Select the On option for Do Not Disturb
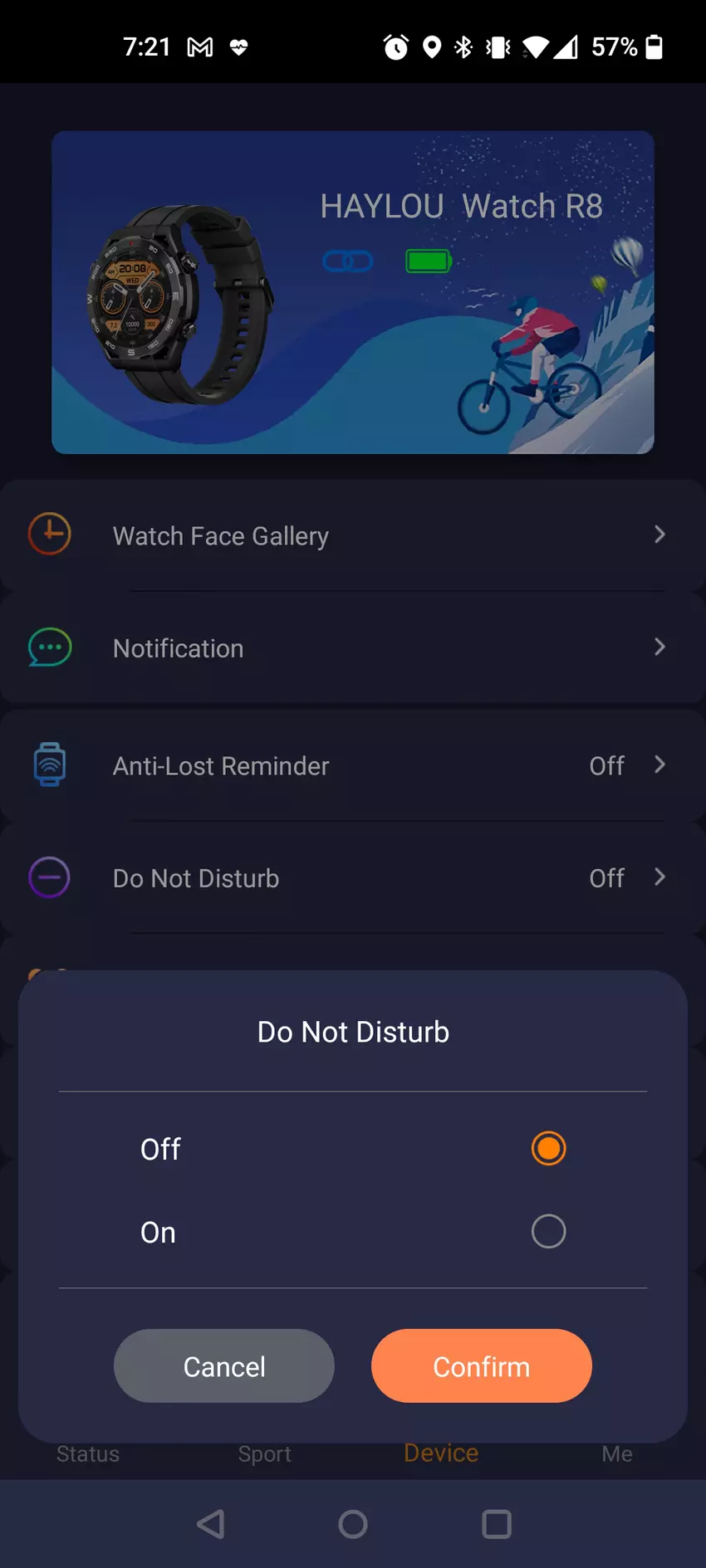Viewport: 706px width, 1568px height. coord(548,1232)
